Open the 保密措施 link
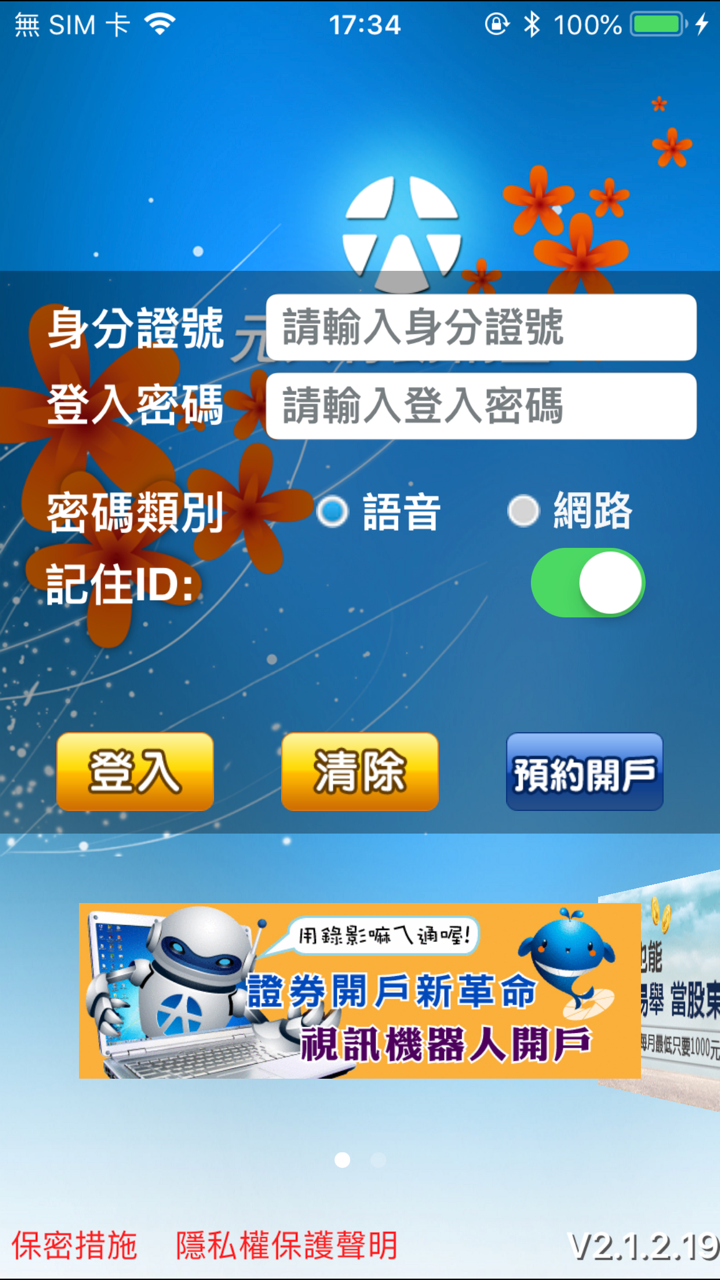The height and width of the screenshot is (1280, 720). click(x=74, y=1245)
